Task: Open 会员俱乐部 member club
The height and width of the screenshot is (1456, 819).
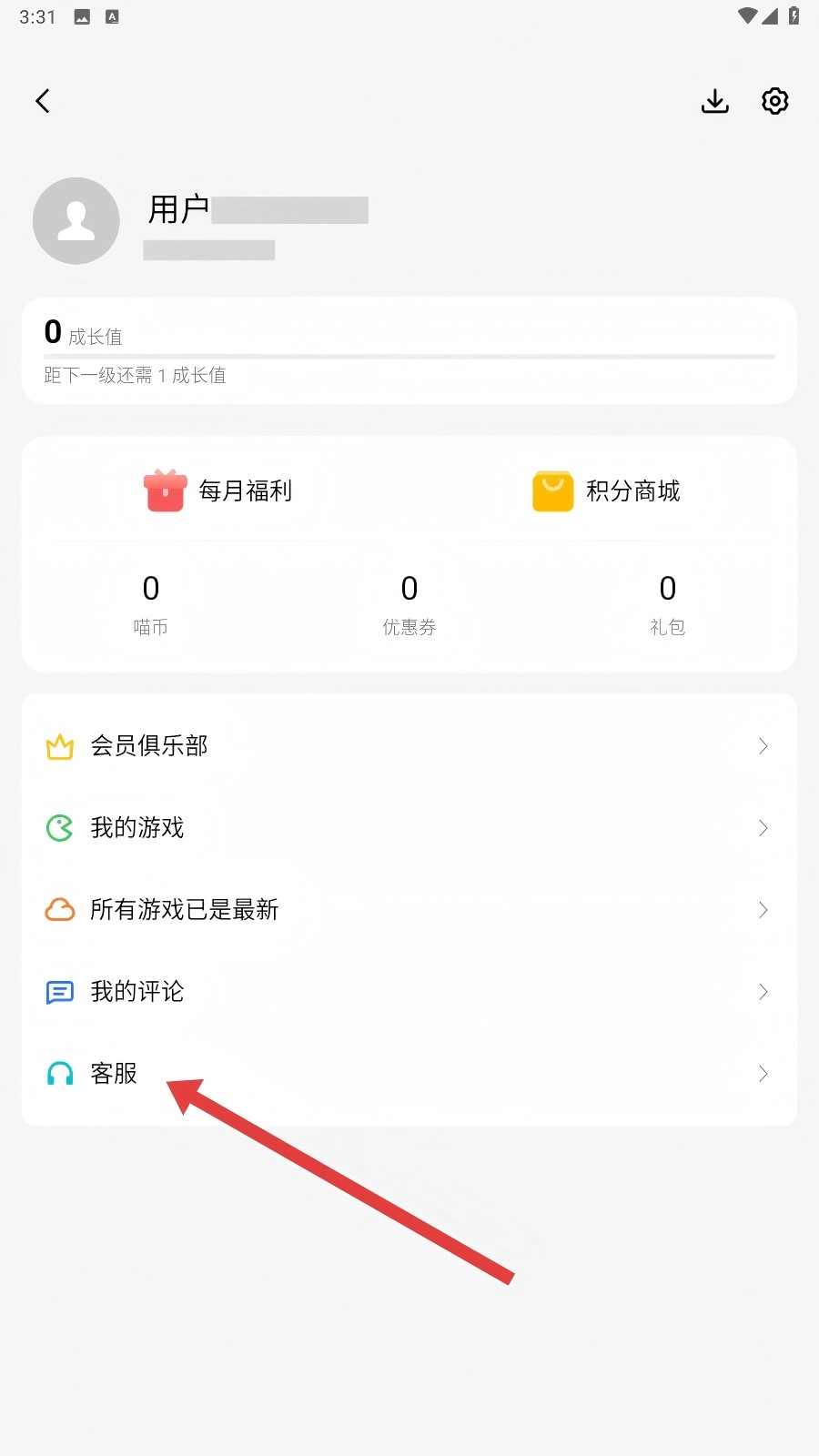Action: [x=409, y=746]
